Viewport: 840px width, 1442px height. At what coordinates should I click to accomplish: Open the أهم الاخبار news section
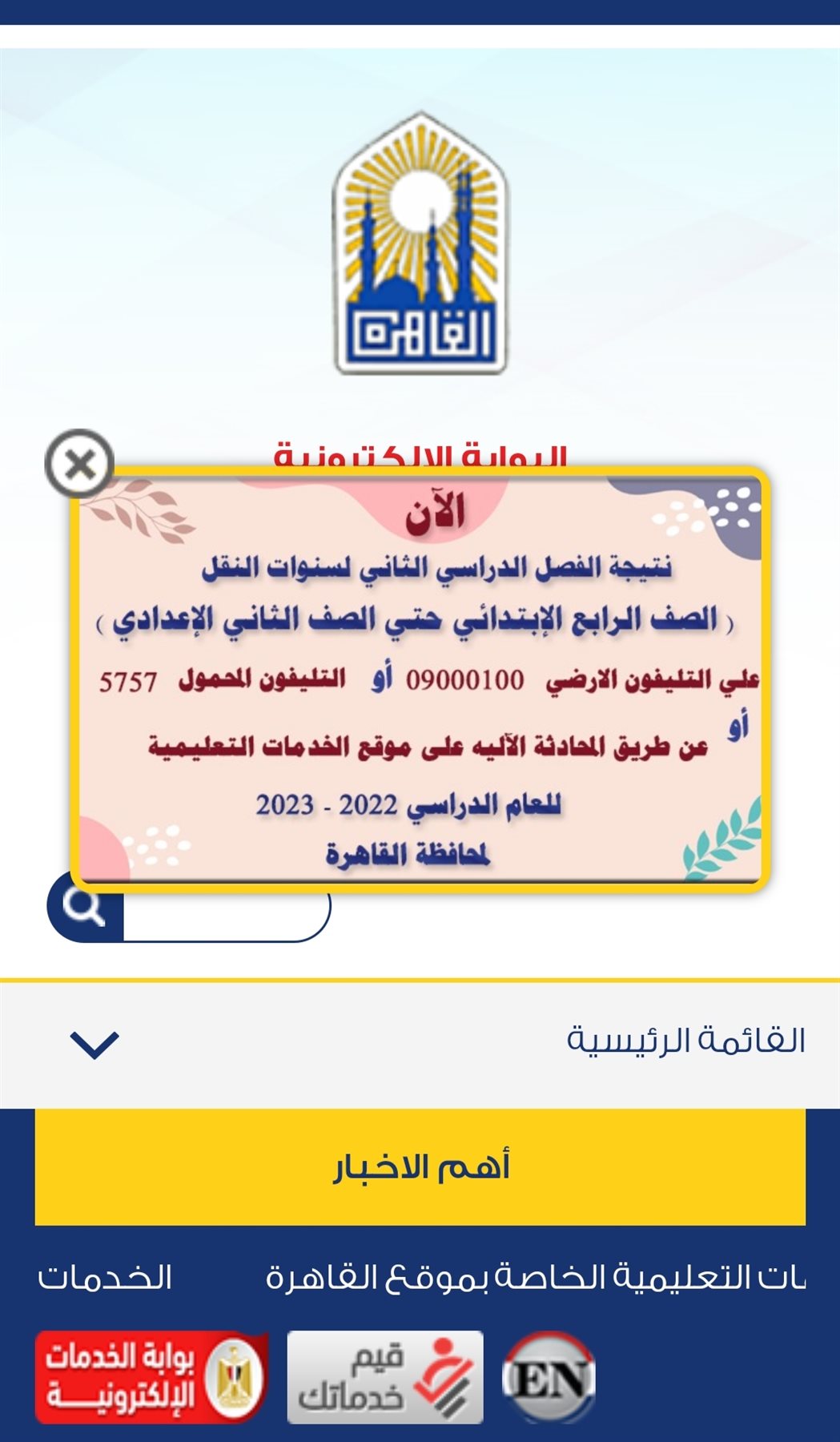click(x=420, y=1167)
